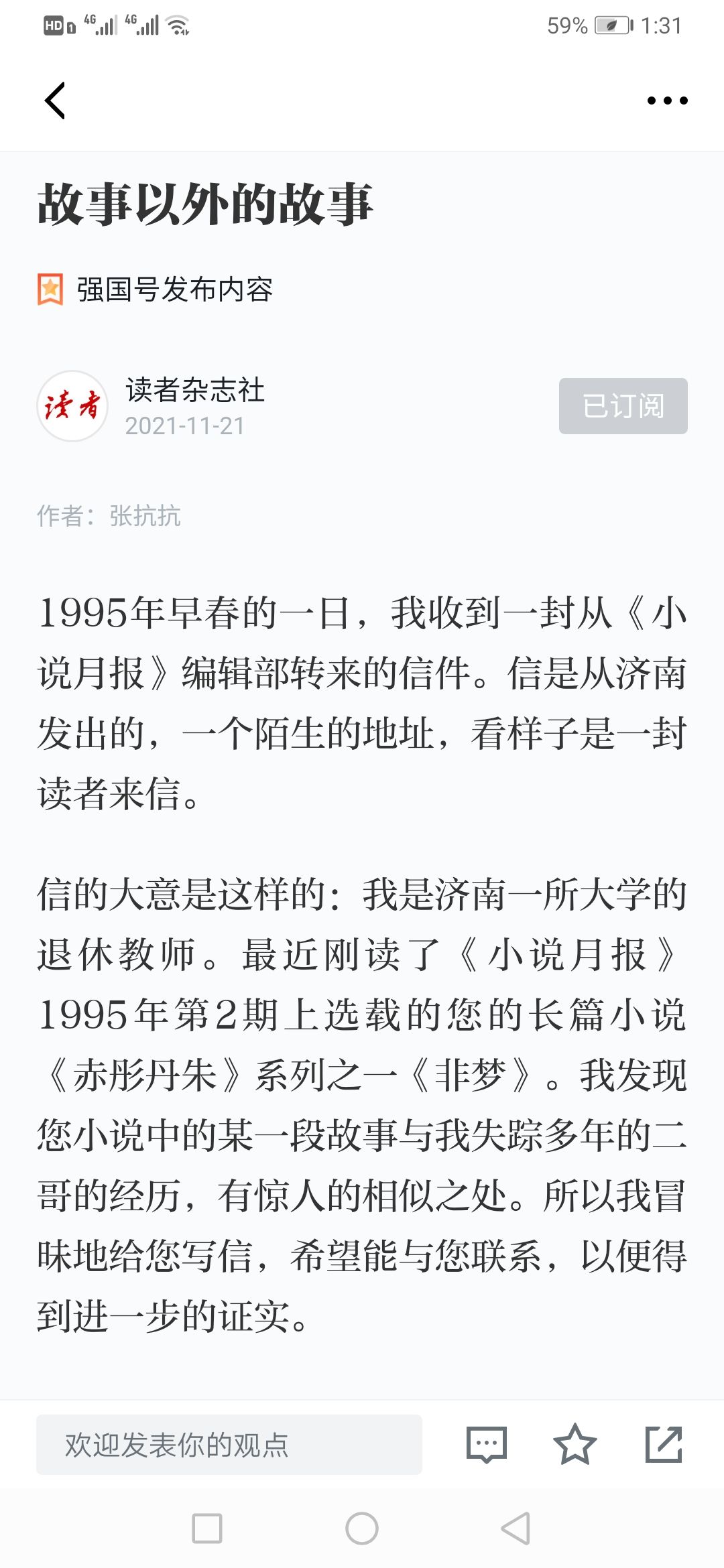Tap the 欢迎发表你的观点 comment field

pyautogui.click(x=229, y=1445)
